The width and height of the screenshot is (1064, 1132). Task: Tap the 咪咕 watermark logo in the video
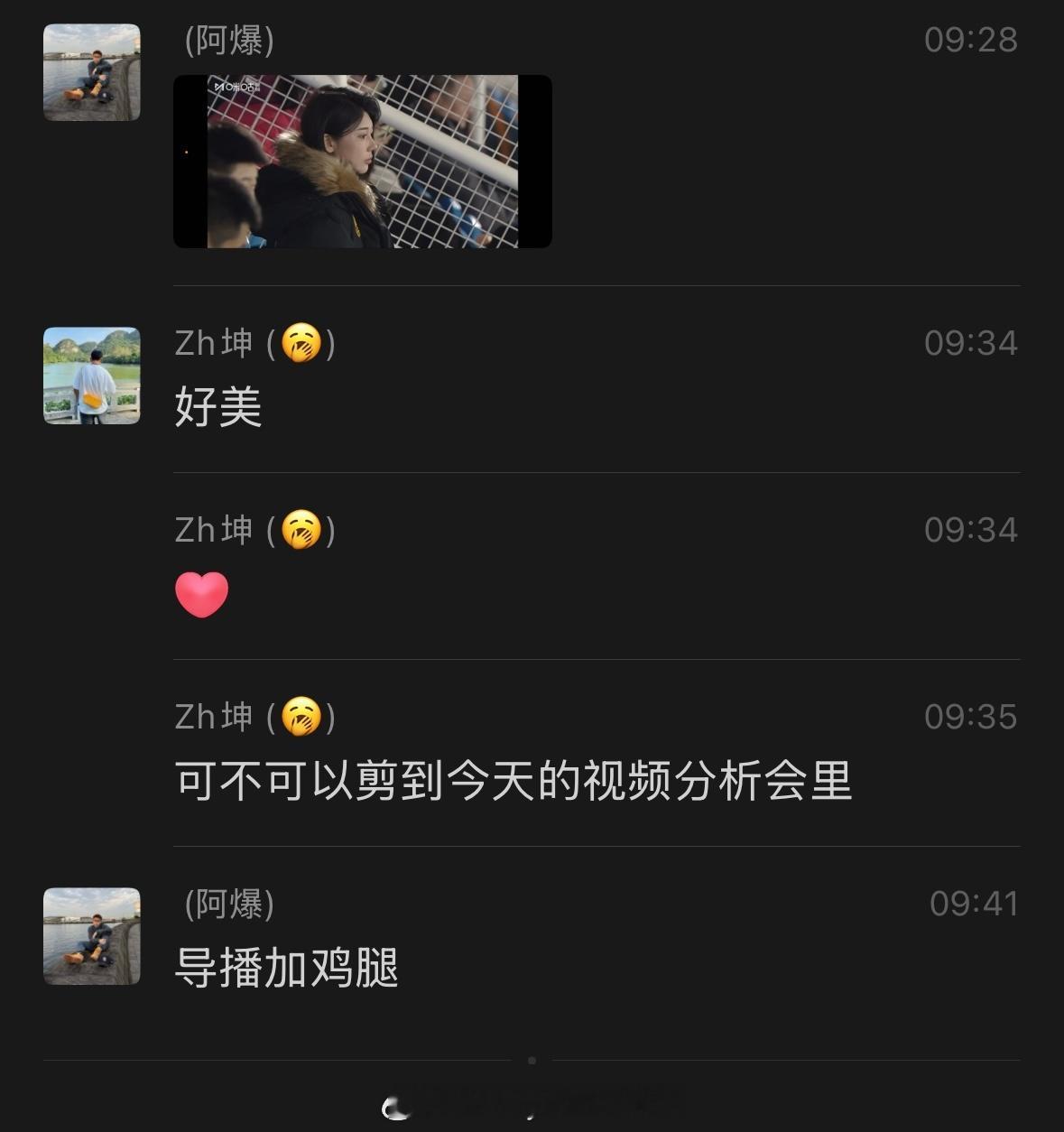(x=236, y=87)
